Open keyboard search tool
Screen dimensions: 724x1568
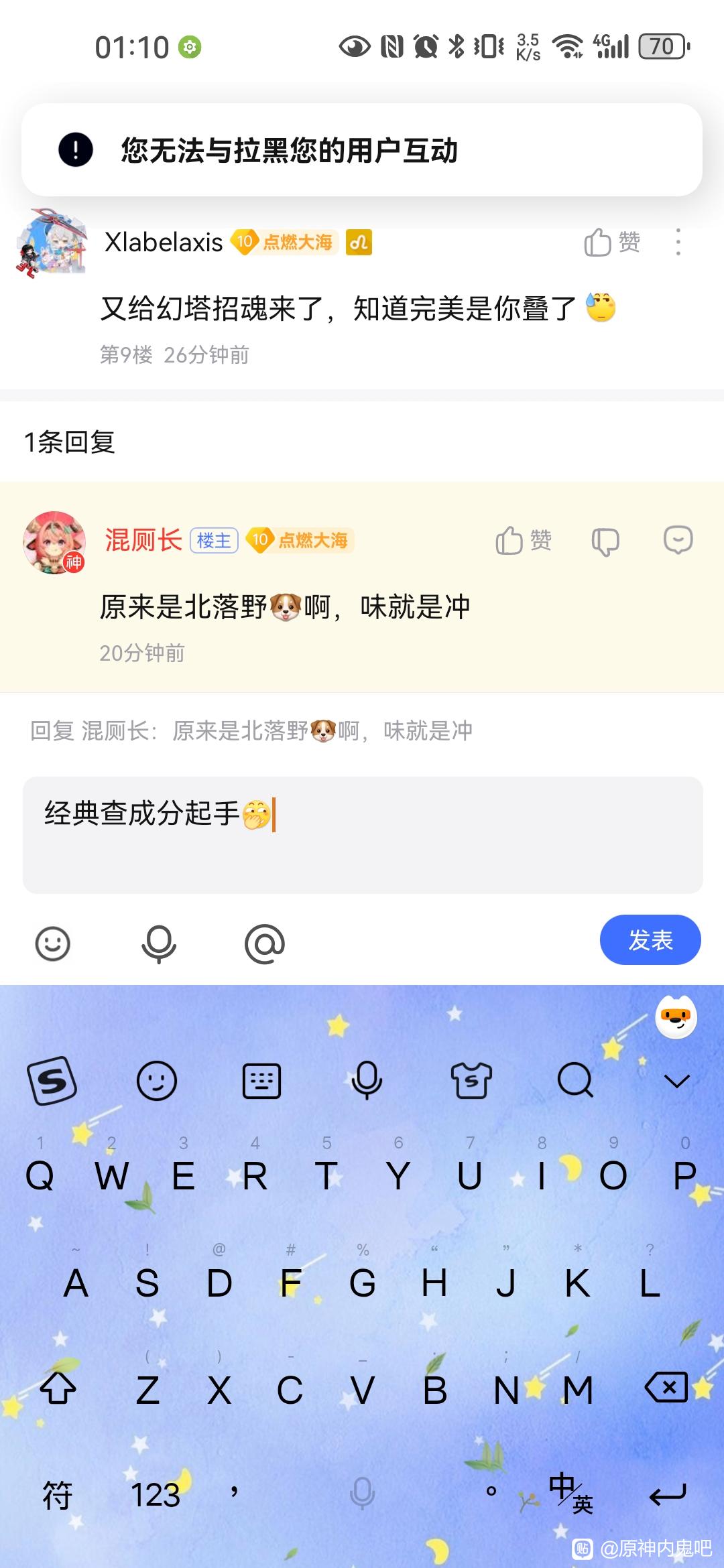575,1080
